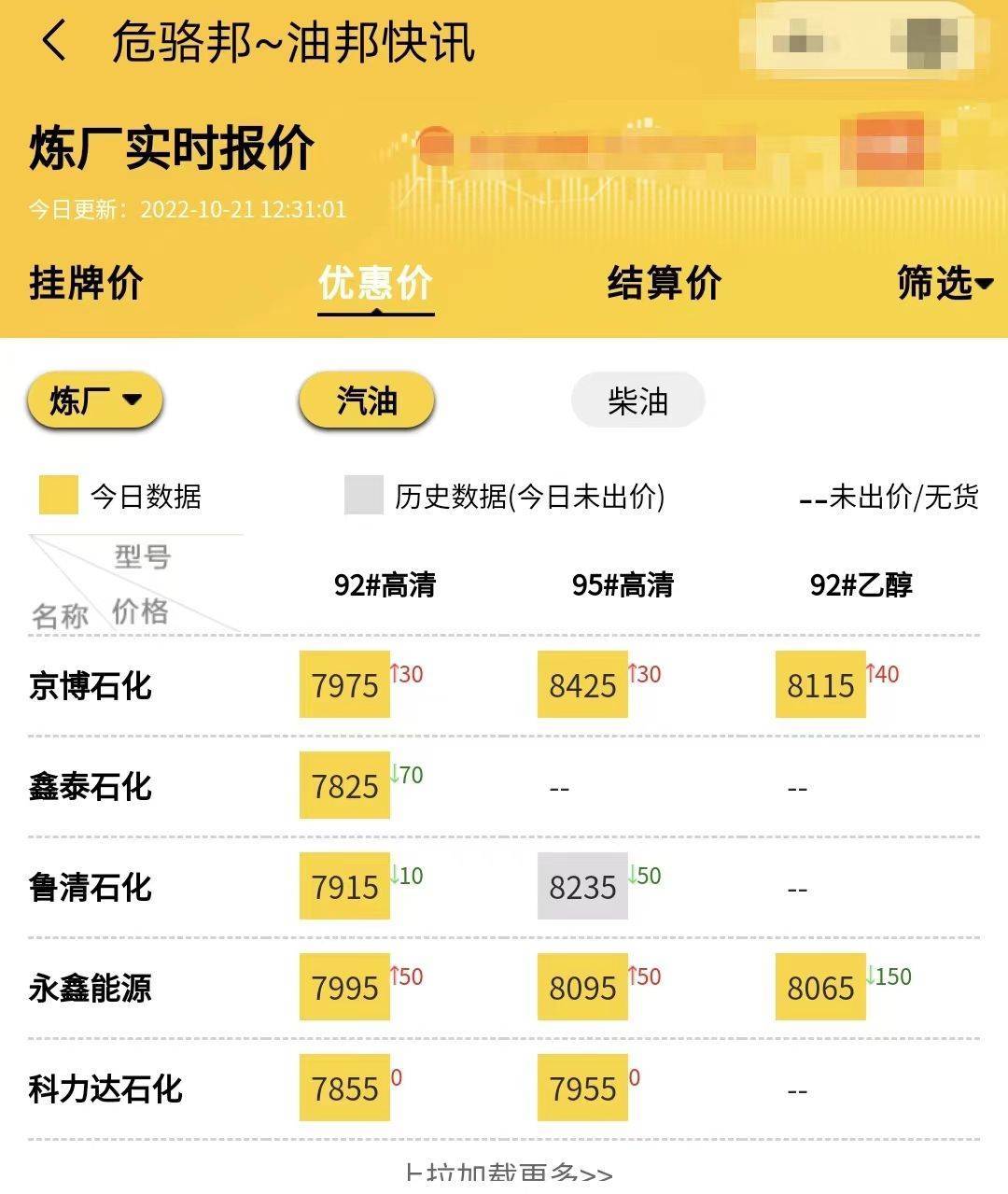Tap the 京博石化 refinery name
Screen dimensions: 1008x1194
pyautogui.click(x=89, y=687)
